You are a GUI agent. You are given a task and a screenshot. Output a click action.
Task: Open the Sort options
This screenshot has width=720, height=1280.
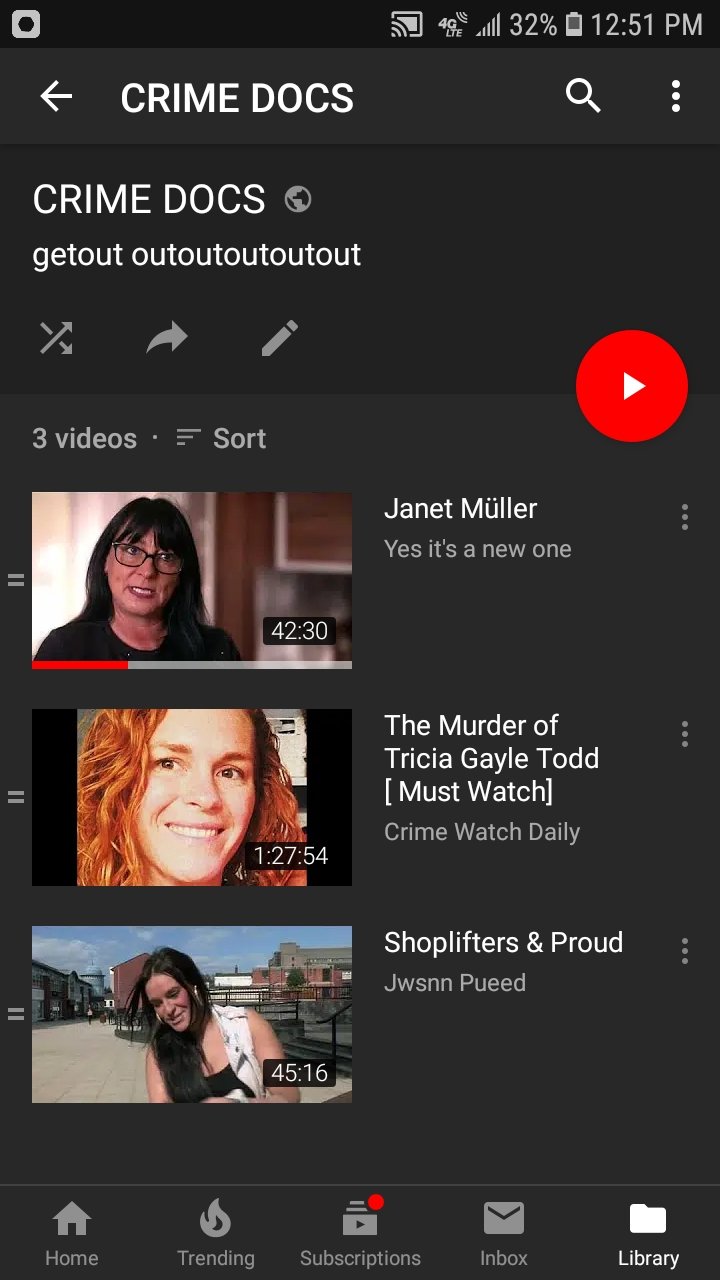coord(221,438)
